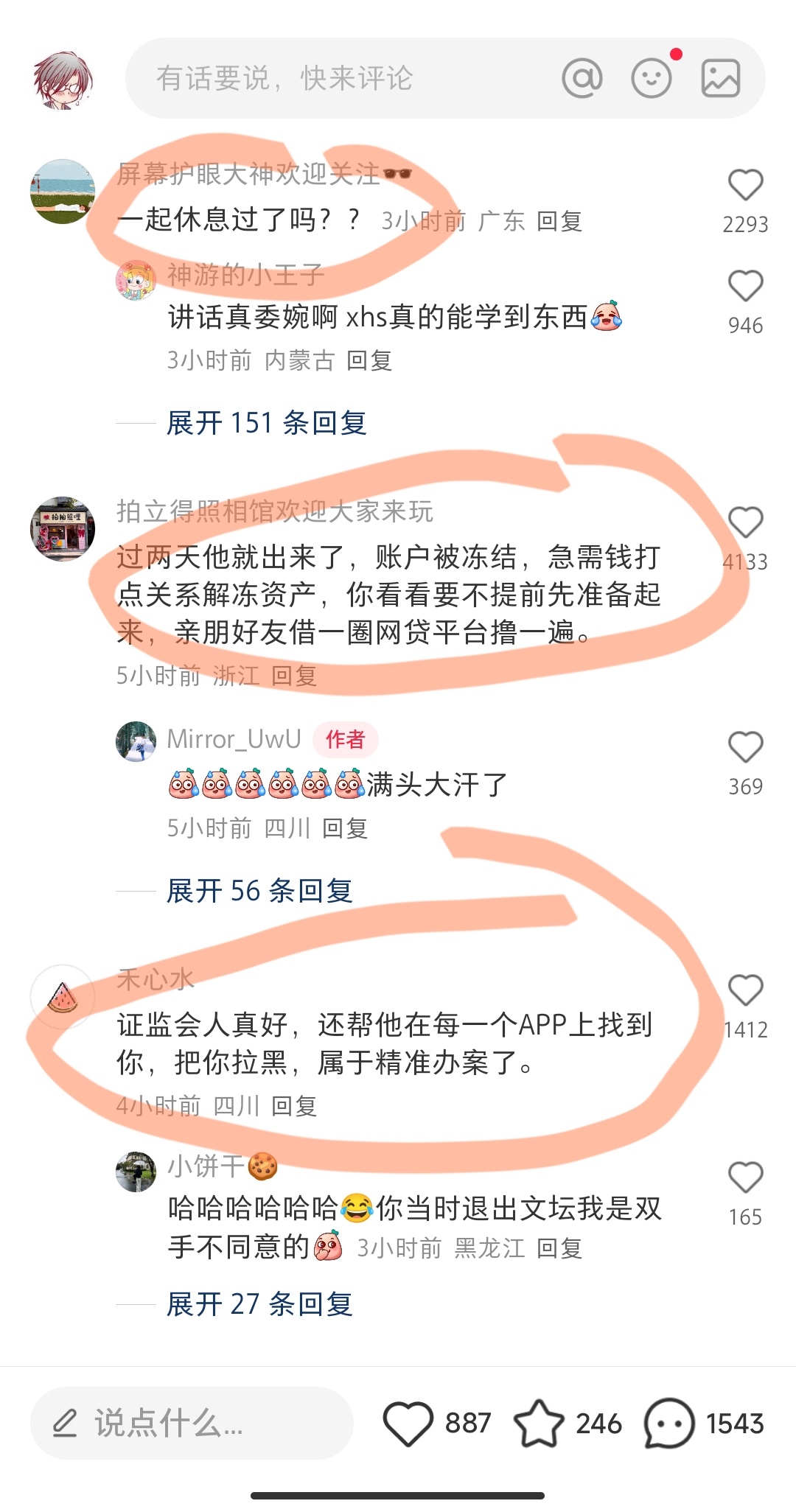
Task: Tap the "说点什么..." bottom input
Action: pyautogui.click(x=192, y=1424)
